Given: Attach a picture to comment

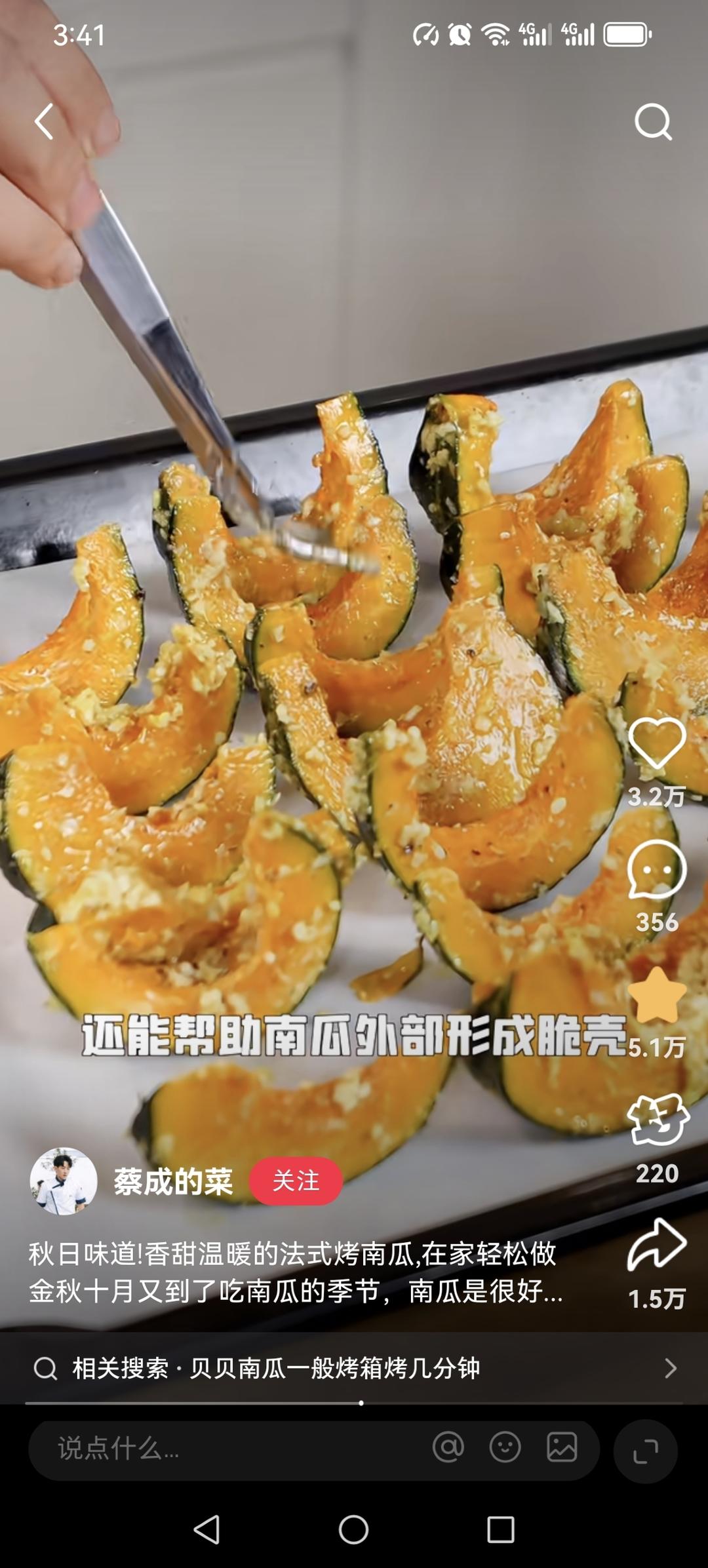Looking at the screenshot, I should pos(562,1447).
